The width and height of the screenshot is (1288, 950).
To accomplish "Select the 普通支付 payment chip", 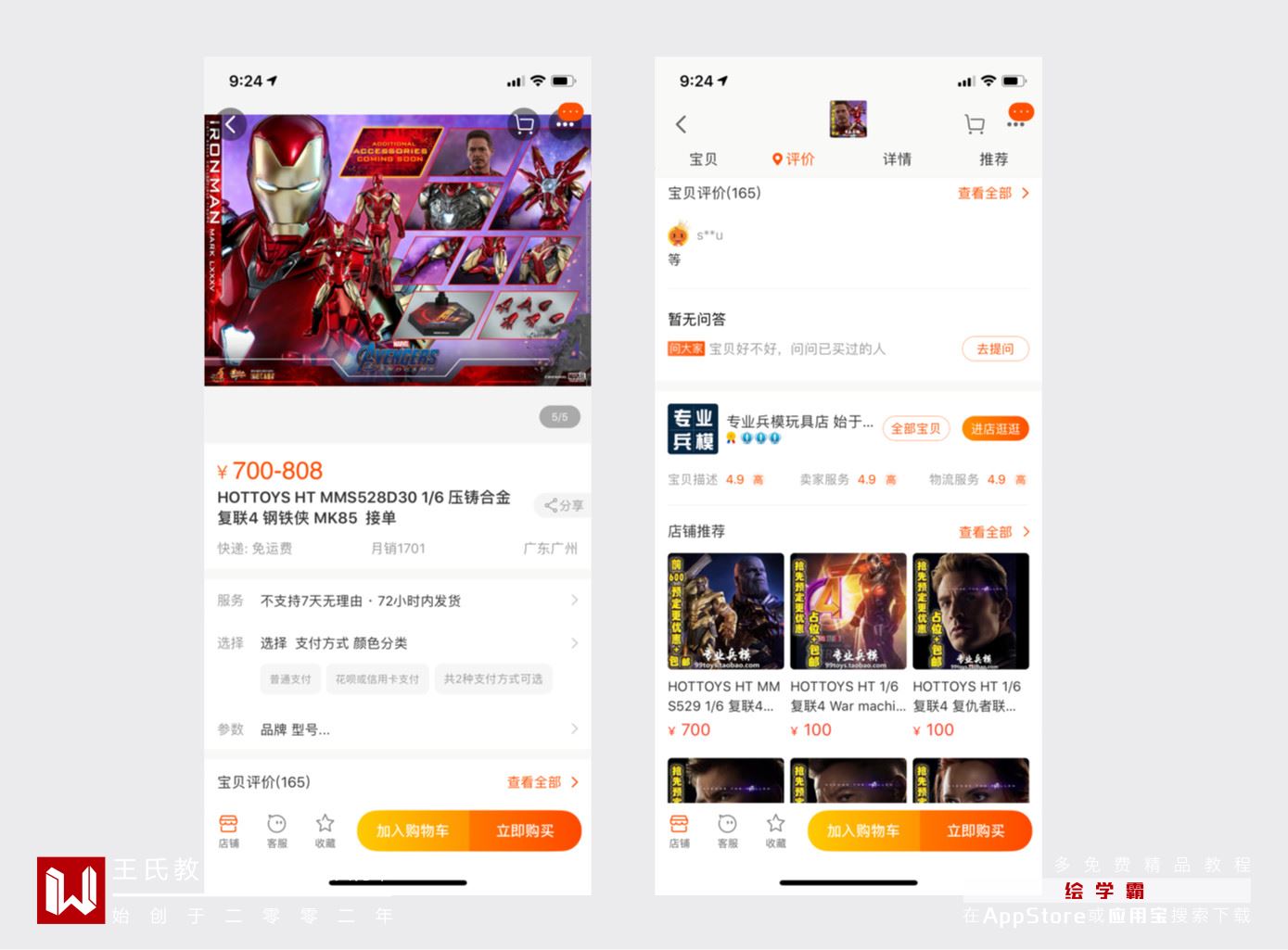I will coord(290,679).
